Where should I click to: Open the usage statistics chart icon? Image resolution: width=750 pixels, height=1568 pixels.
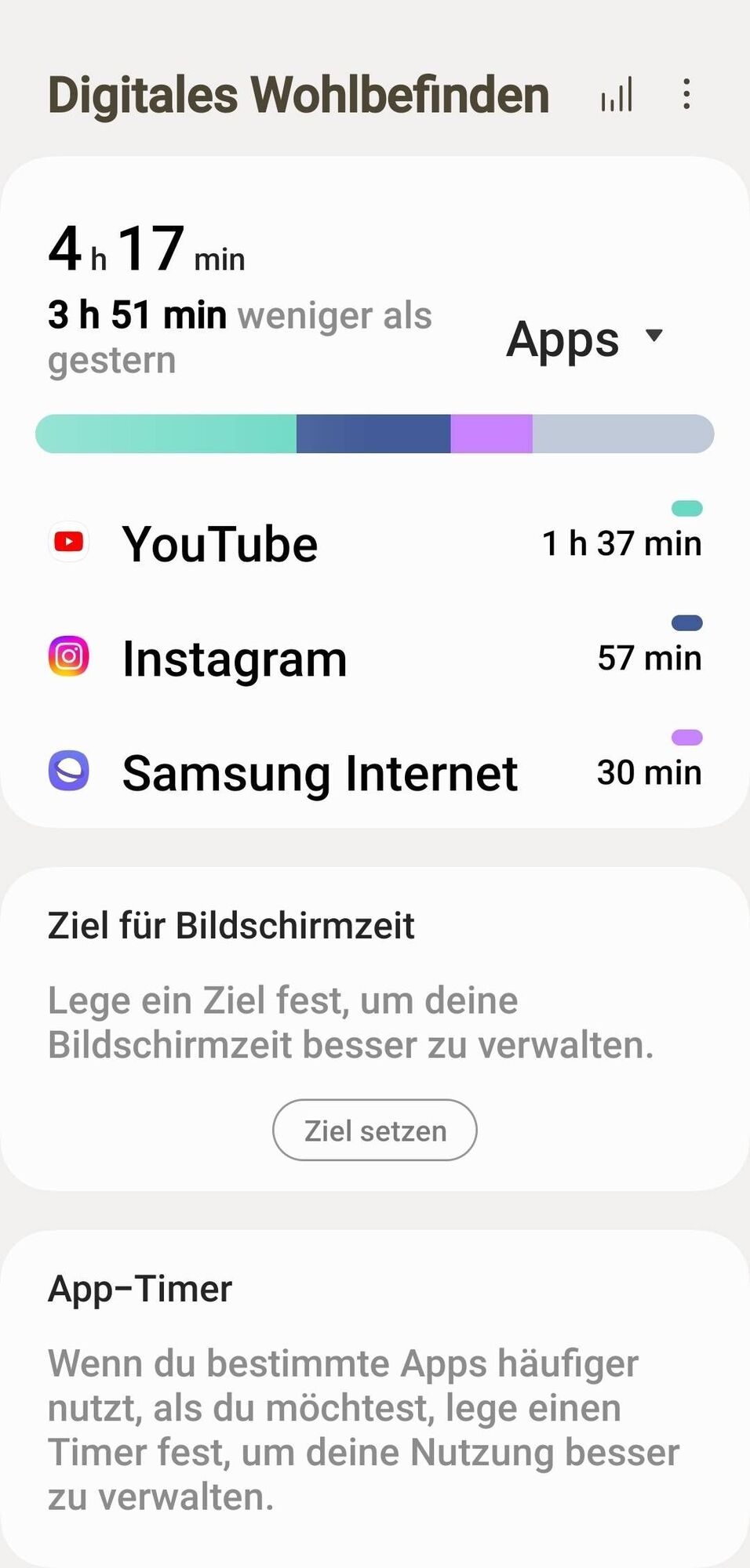[617, 95]
